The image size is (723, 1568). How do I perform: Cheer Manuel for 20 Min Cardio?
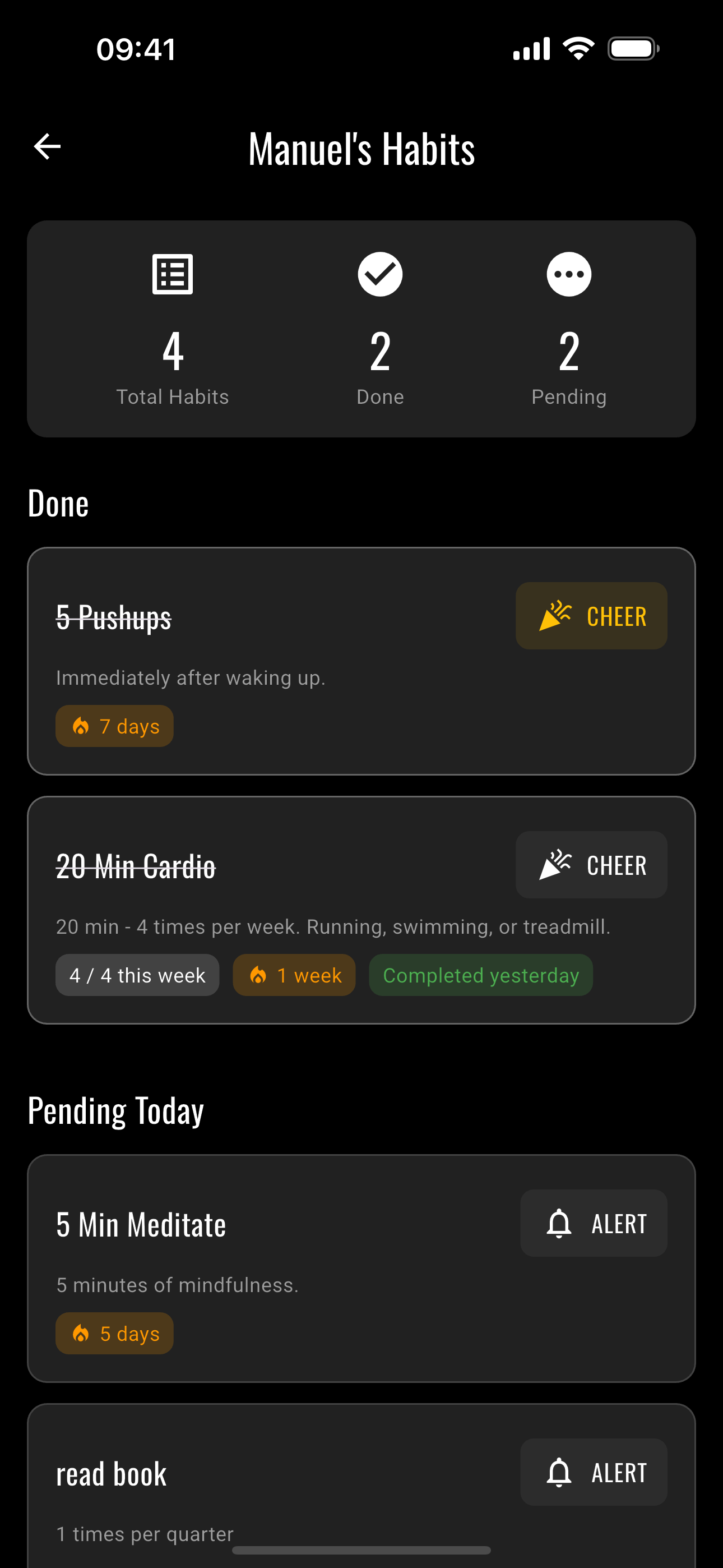(x=591, y=865)
